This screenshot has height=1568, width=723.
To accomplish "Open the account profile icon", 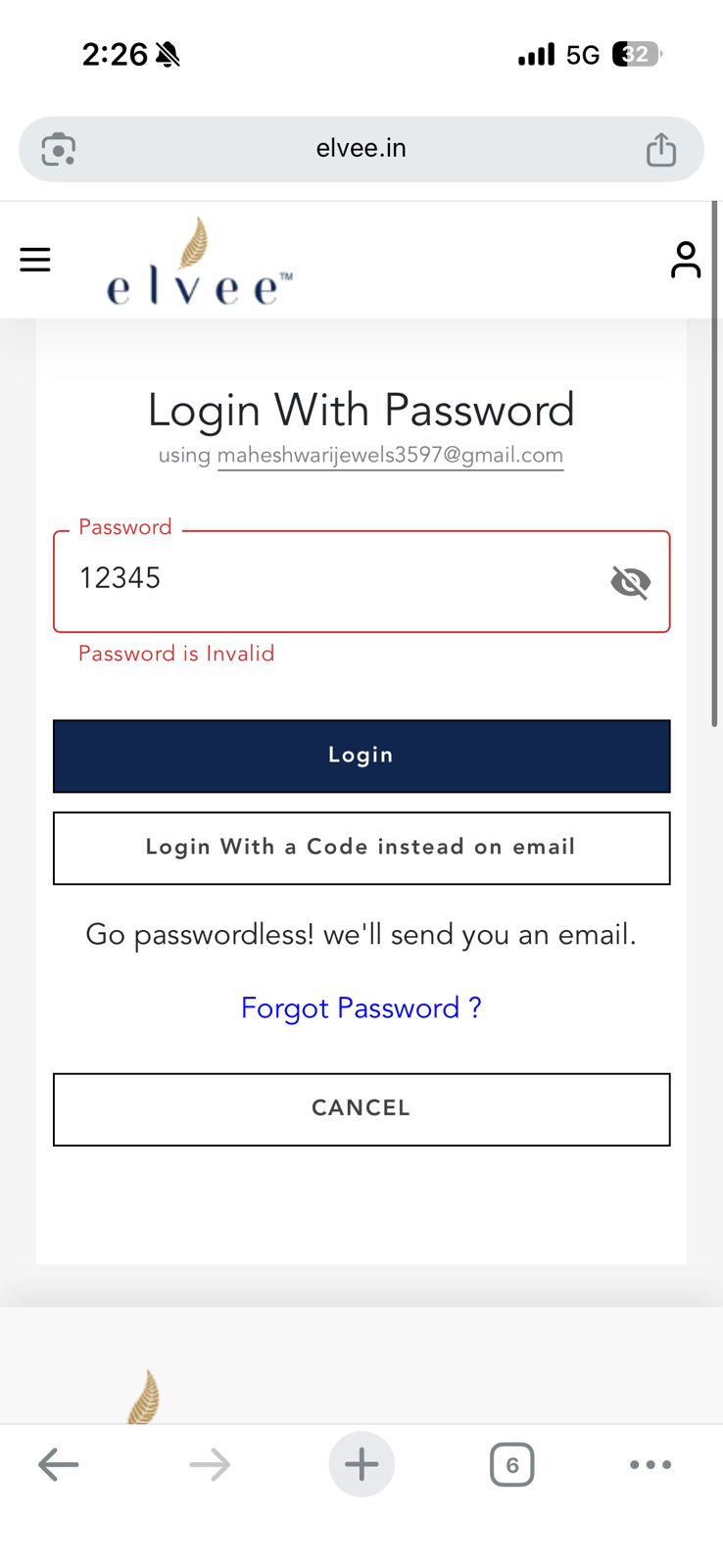I will click(686, 260).
